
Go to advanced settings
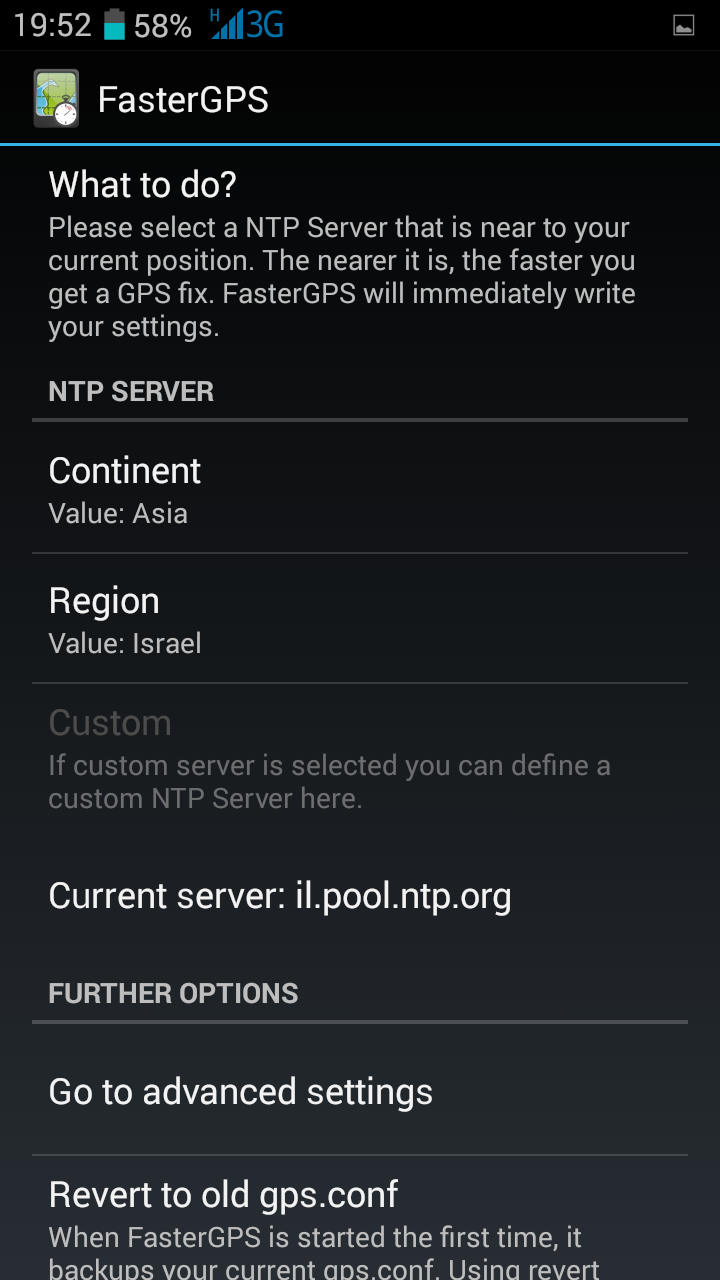(x=360, y=1092)
